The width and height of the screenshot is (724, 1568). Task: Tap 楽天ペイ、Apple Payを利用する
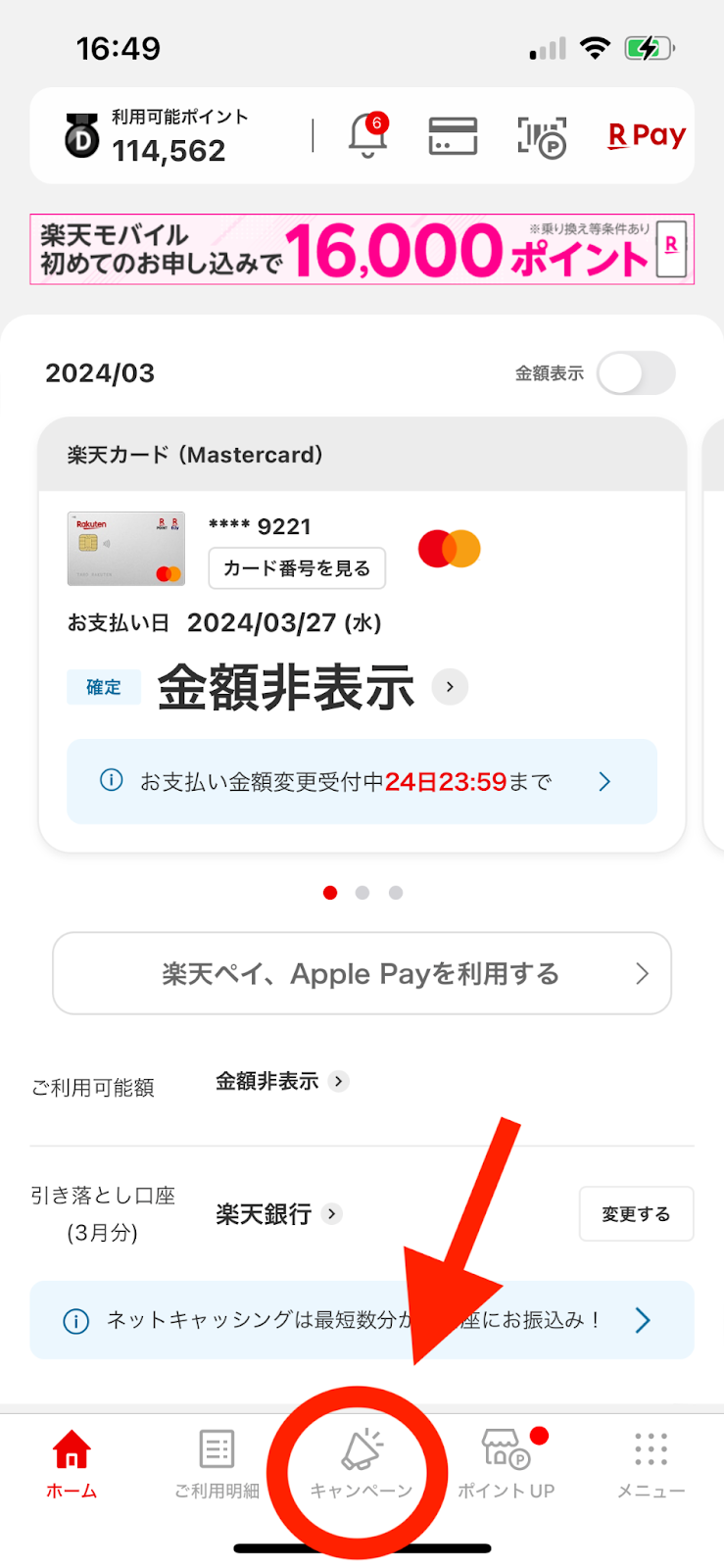coord(362,973)
